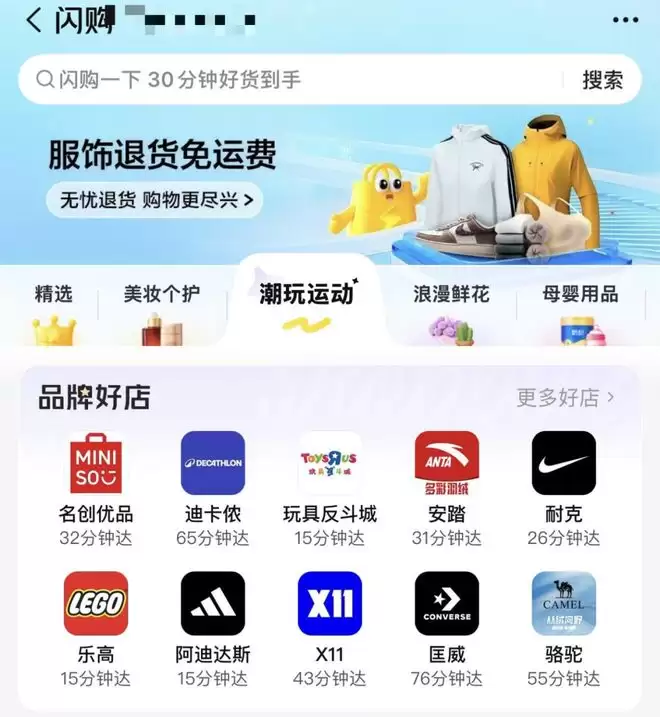
Task: Switch to the 母婴用品 tab
Action: pyautogui.click(x=580, y=295)
